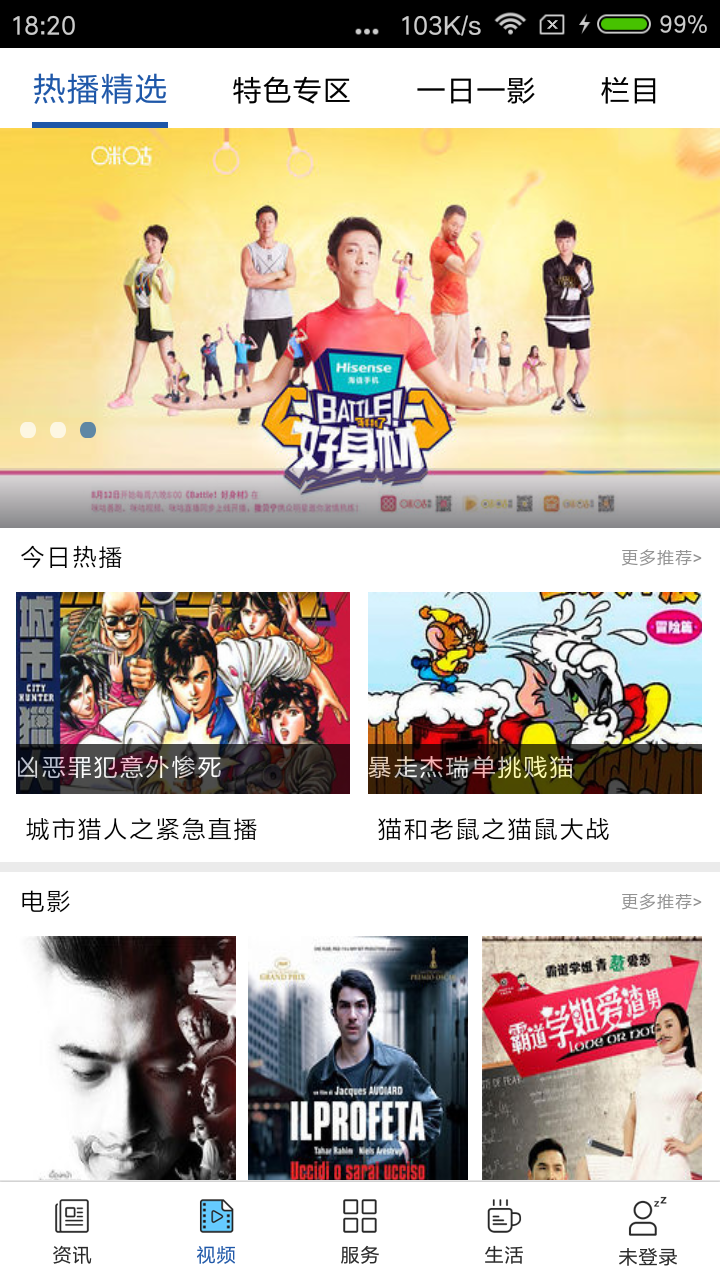Open the black-and-white portrait movie poster
720x1280 pixels.
126,1058
